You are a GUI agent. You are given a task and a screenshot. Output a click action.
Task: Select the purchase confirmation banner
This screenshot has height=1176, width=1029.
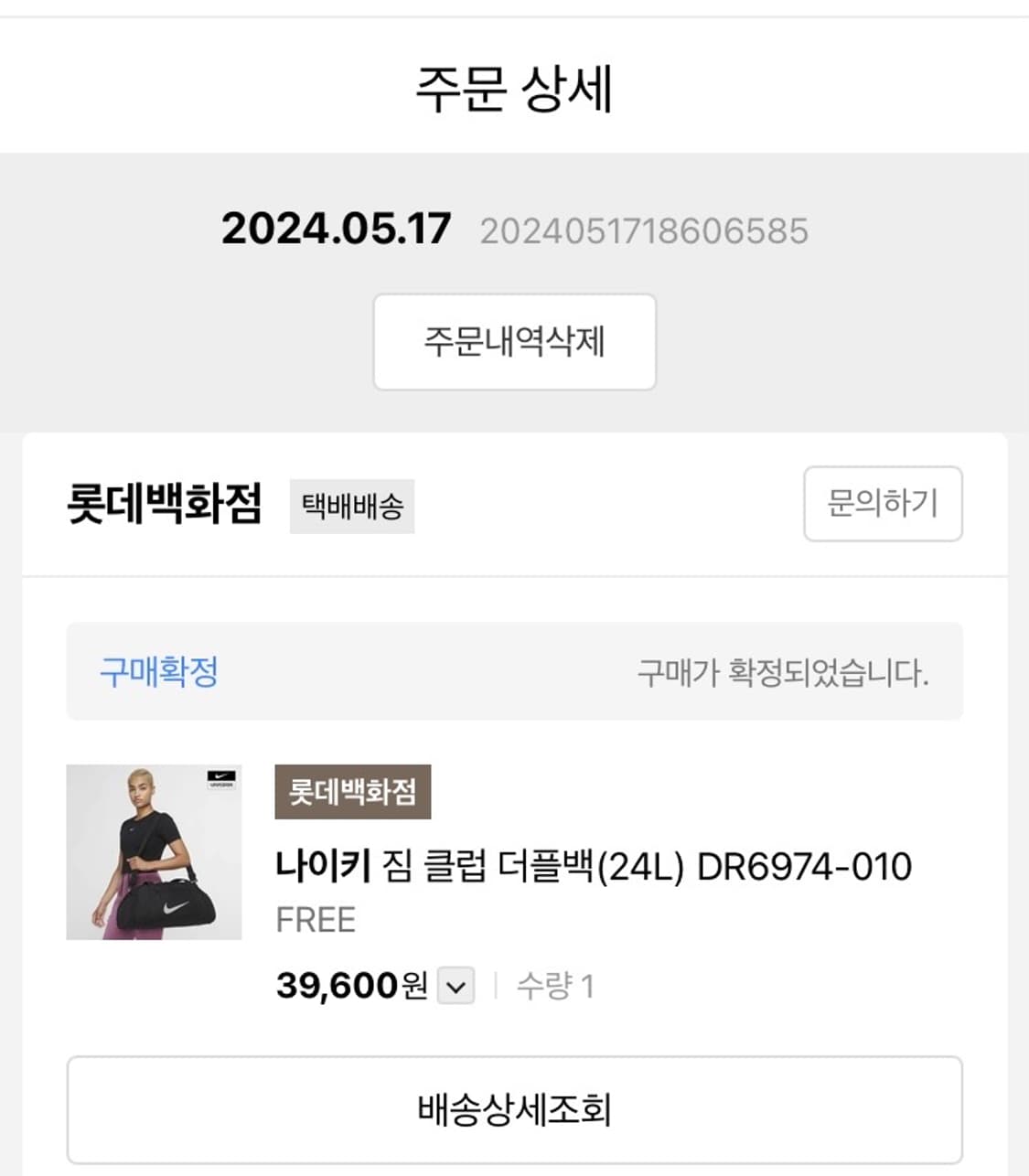514,670
